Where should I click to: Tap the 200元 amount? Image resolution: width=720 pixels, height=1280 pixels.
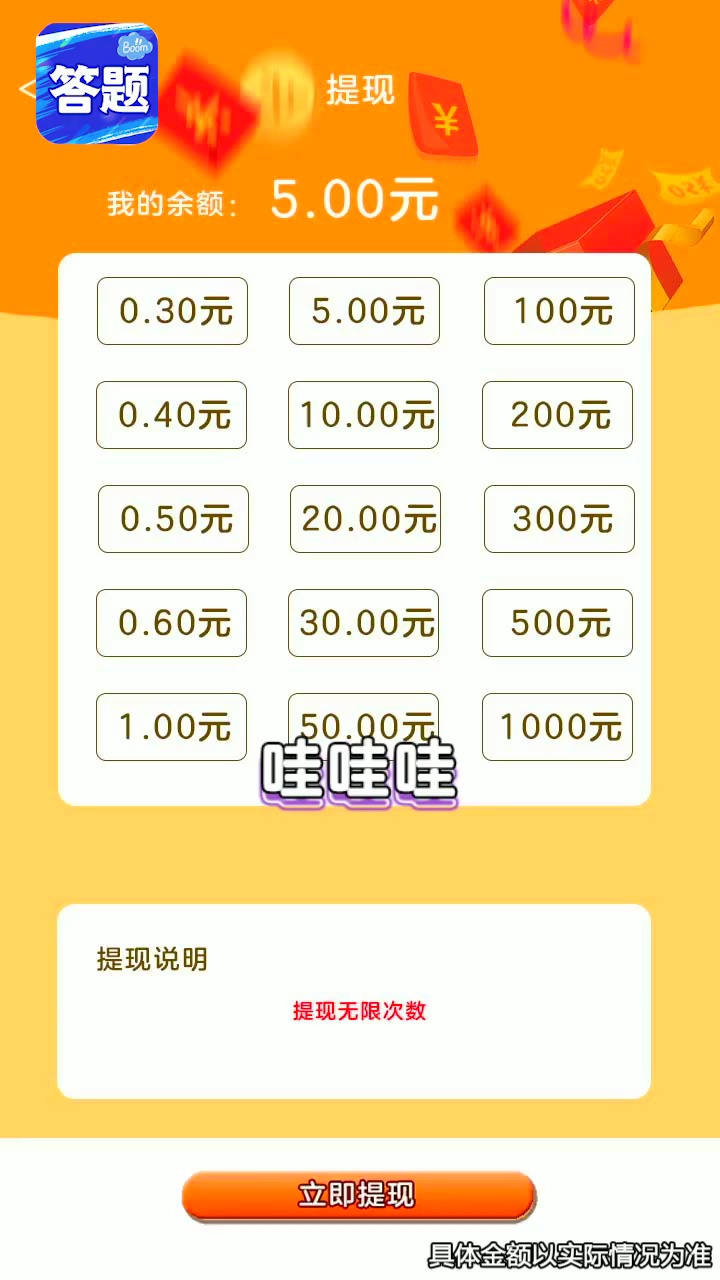(557, 415)
